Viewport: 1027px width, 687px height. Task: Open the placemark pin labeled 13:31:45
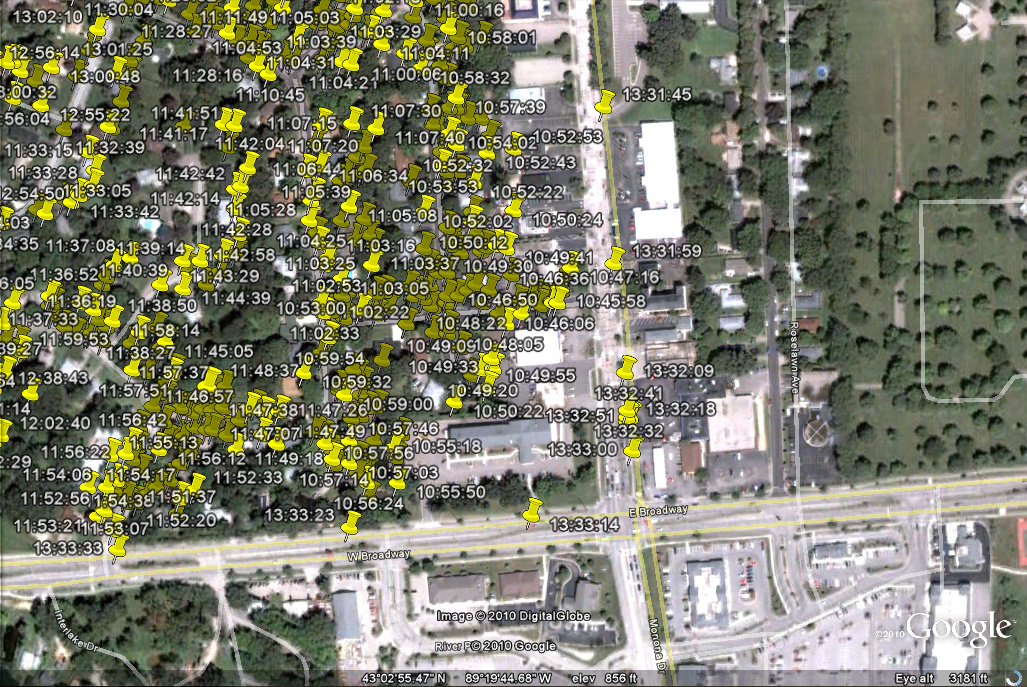pos(605,102)
